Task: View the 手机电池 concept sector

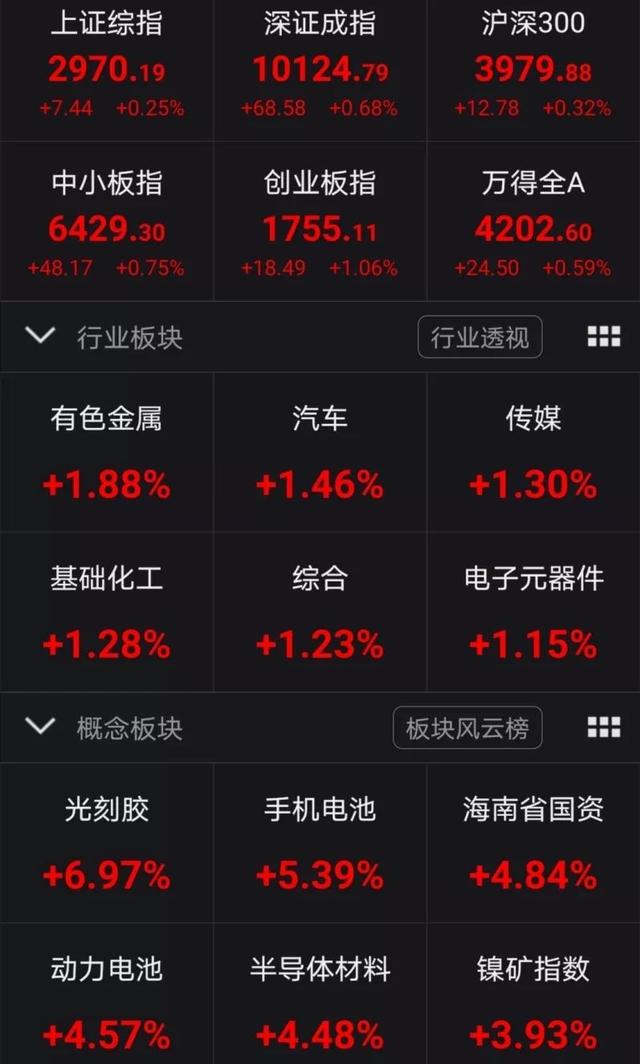Action: click(320, 843)
